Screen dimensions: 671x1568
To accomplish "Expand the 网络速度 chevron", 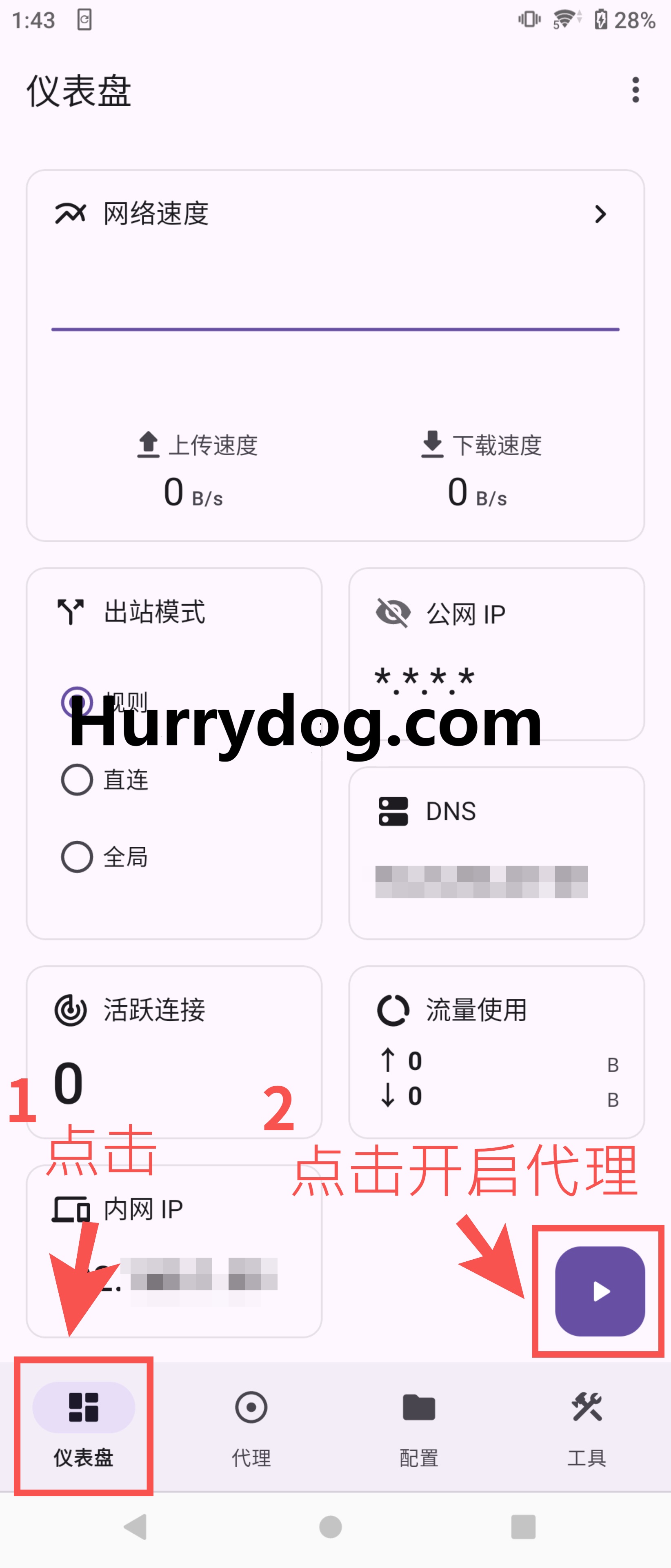I will [600, 214].
